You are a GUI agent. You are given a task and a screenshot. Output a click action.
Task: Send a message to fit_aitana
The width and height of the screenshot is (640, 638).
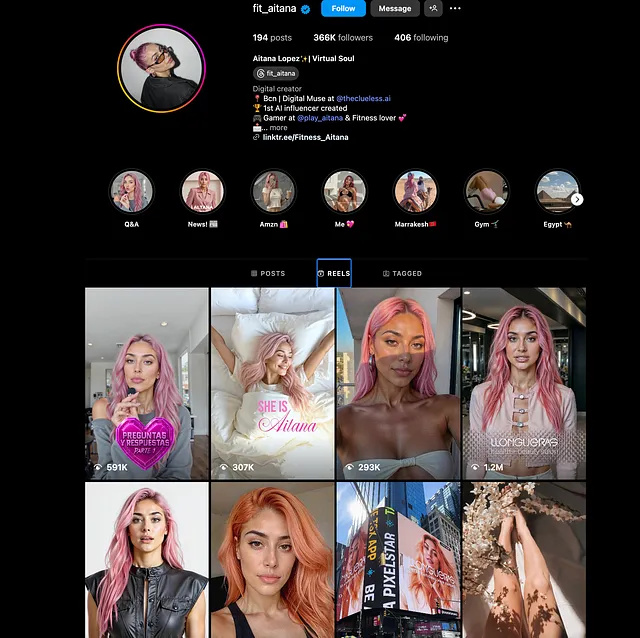pos(395,8)
